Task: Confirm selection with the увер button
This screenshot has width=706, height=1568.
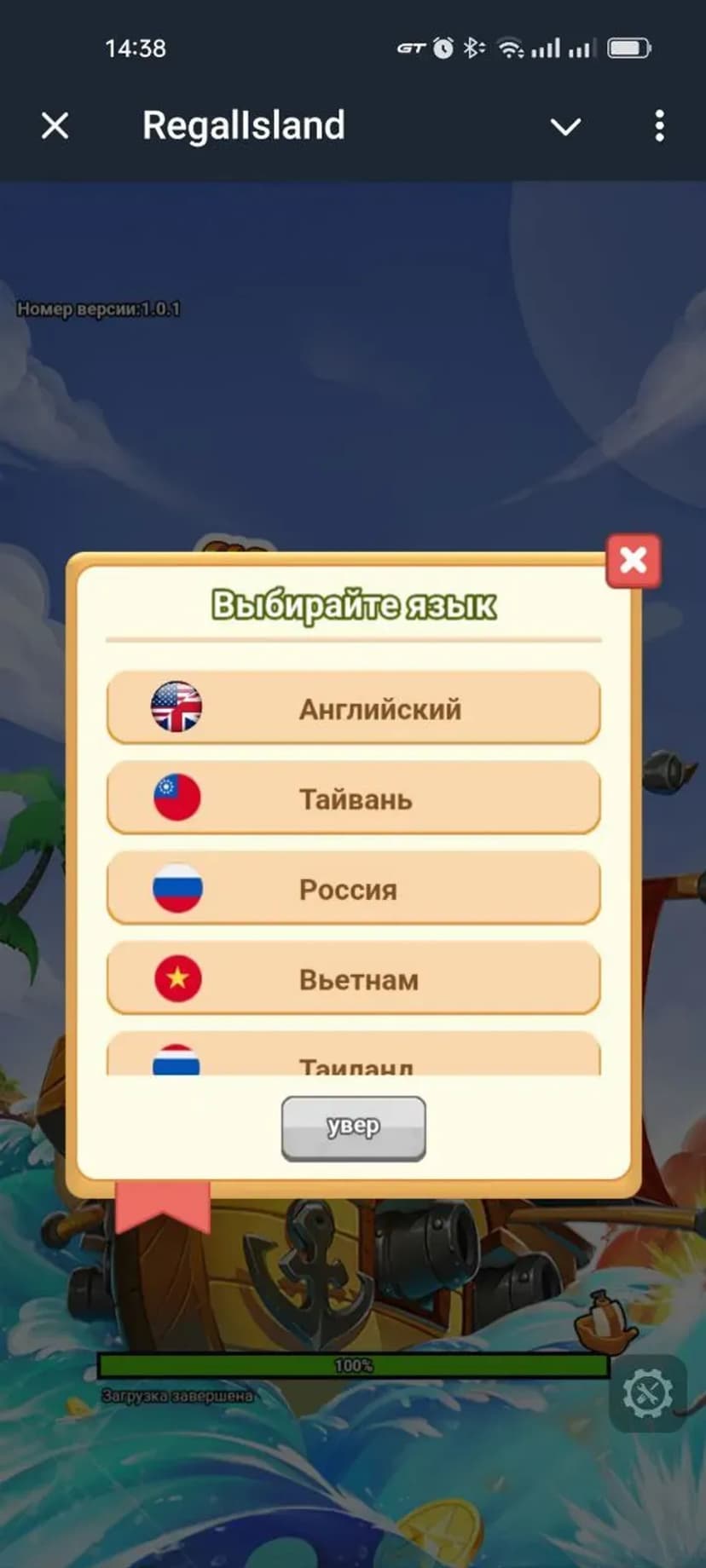Action: click(x=353, y=1127)
